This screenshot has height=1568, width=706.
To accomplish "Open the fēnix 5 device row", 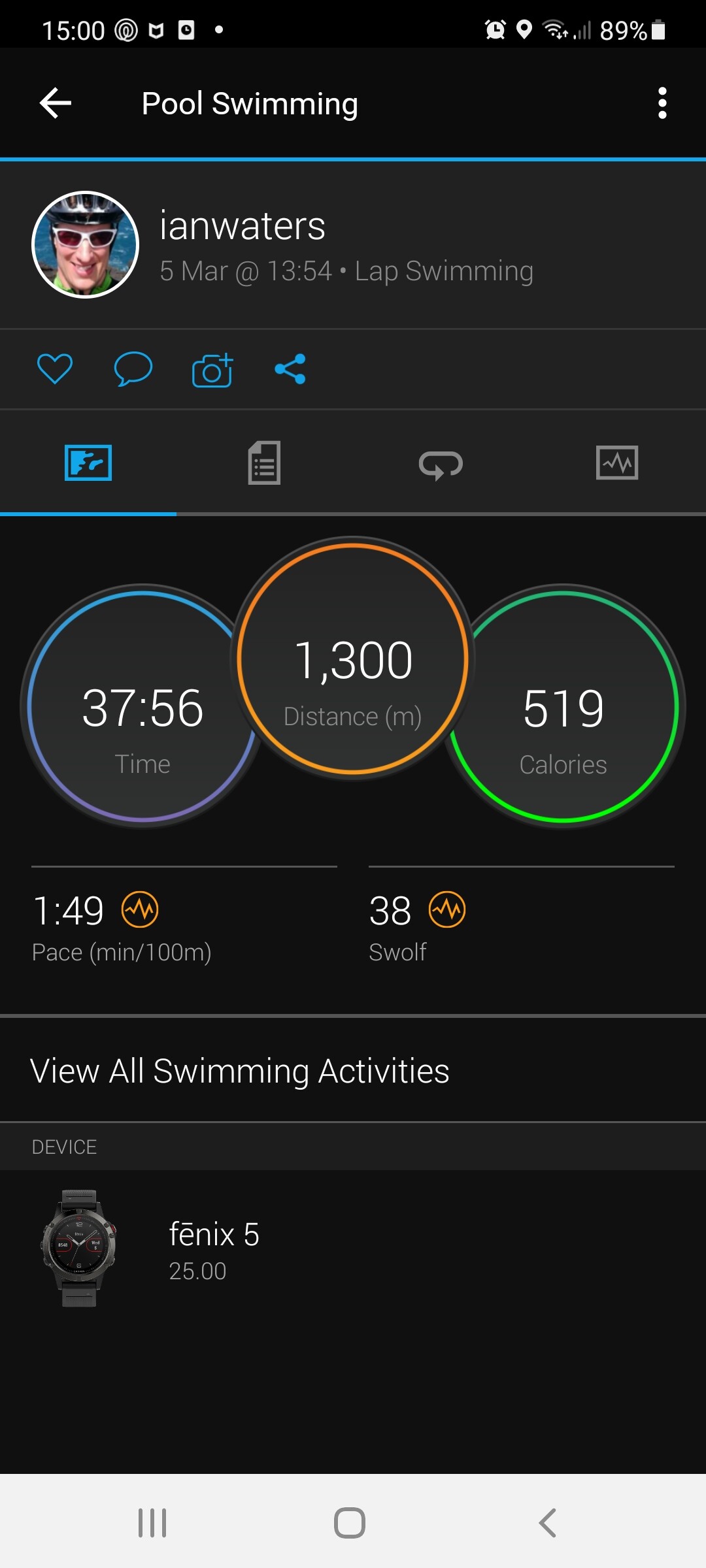I will pos(353,1249).
